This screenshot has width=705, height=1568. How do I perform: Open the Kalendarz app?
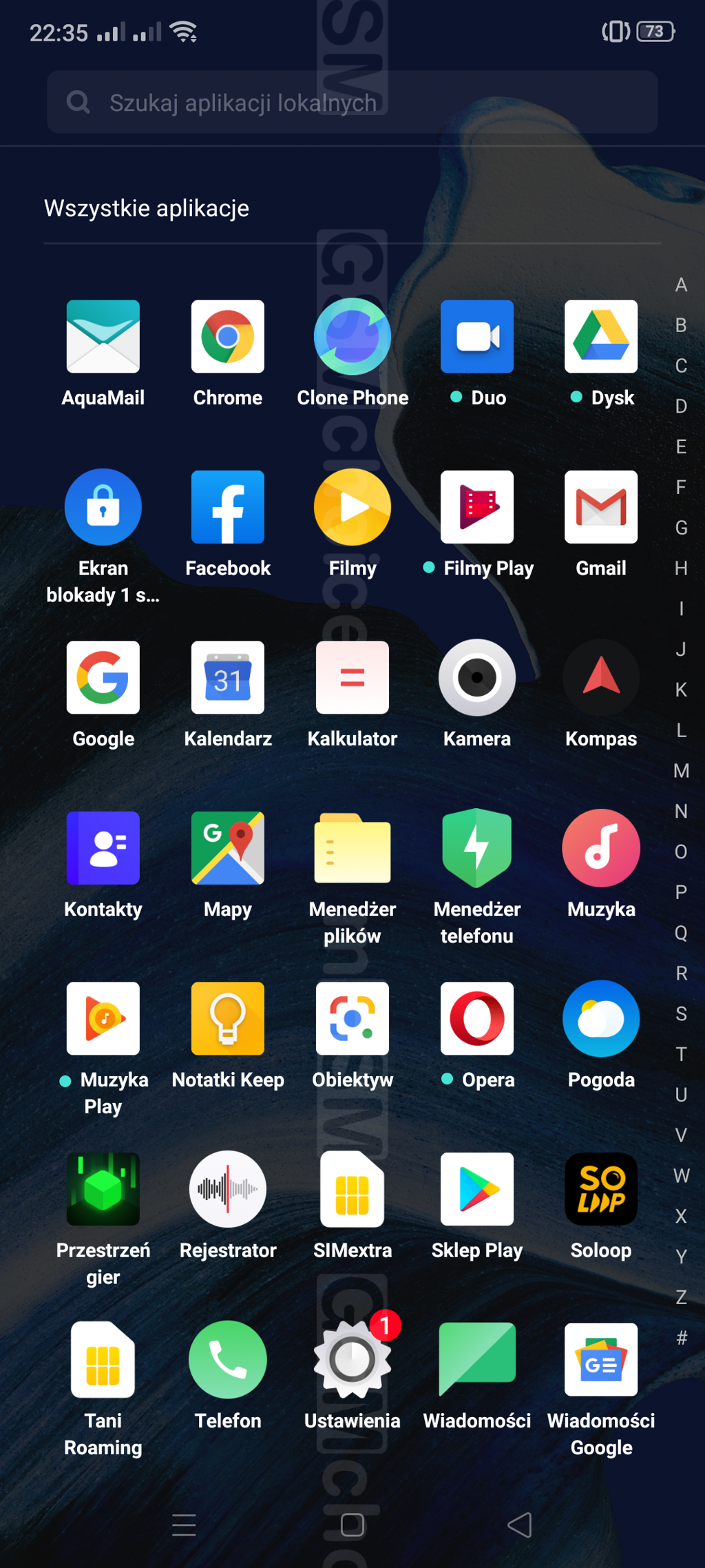click(x=228, y=678)
